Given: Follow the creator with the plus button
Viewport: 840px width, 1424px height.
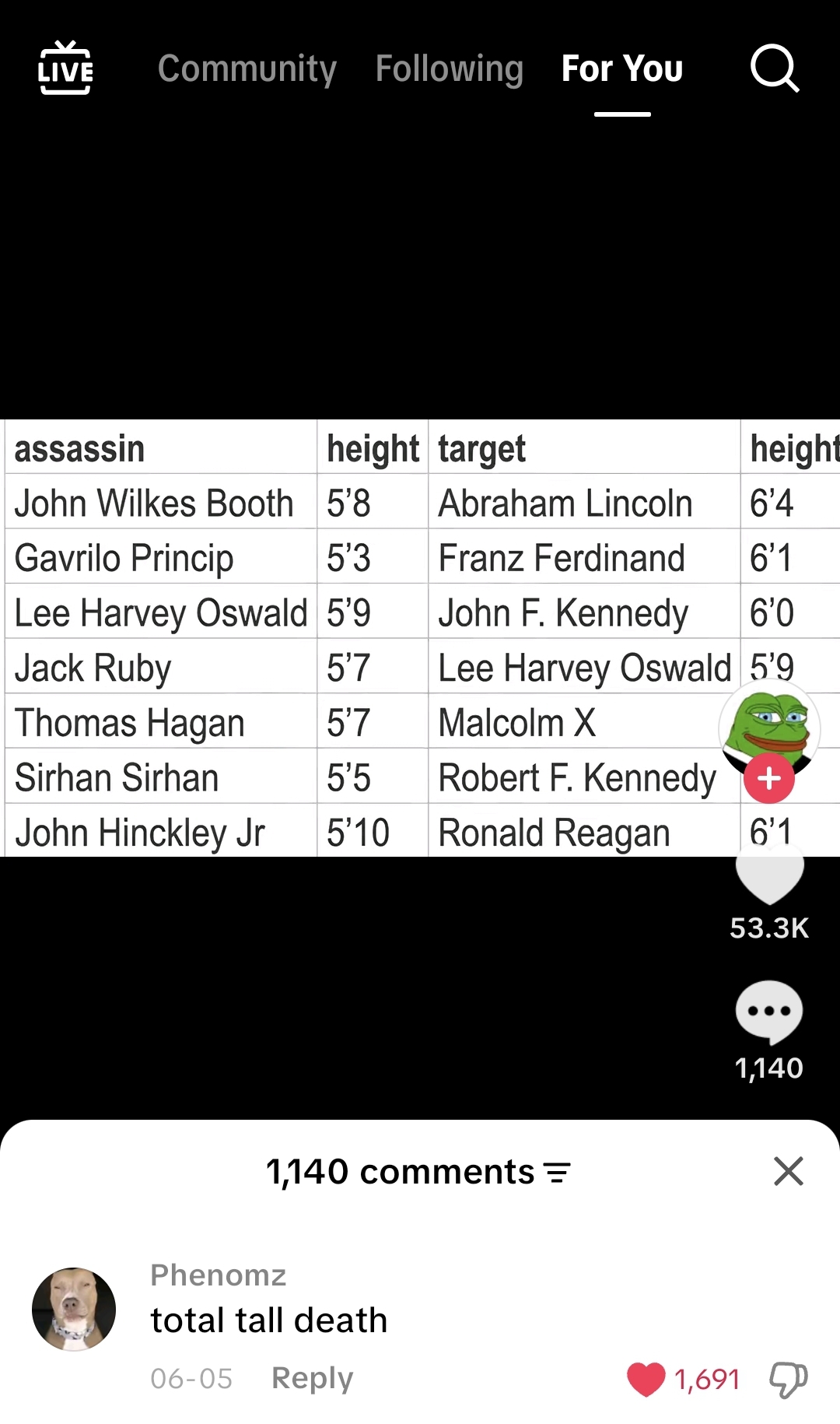Looking at the screenshot, I should [x=769, y=778].
